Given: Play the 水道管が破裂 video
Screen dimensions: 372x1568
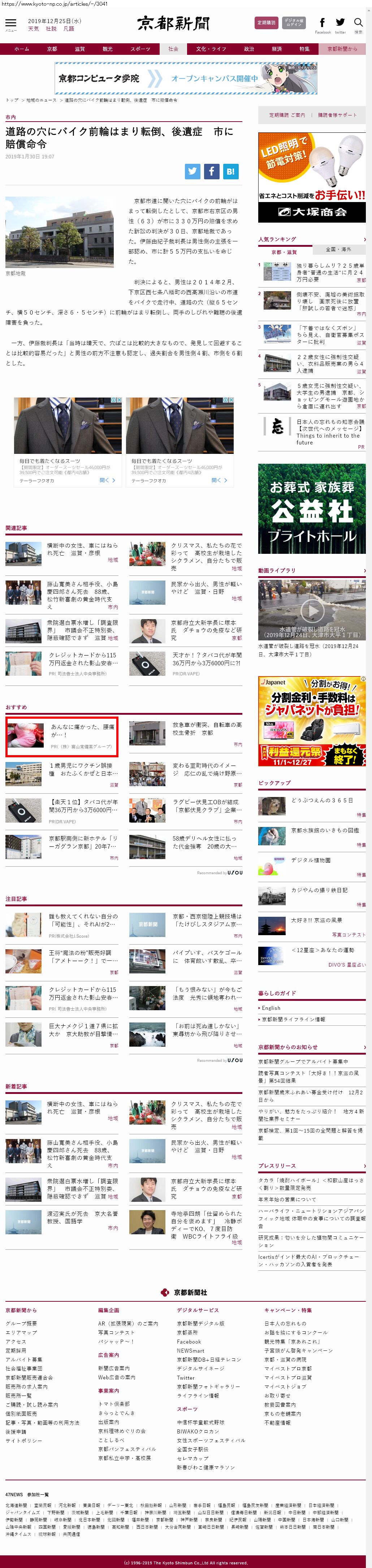Looking at the screenshot, I should (x=312, y=610).
